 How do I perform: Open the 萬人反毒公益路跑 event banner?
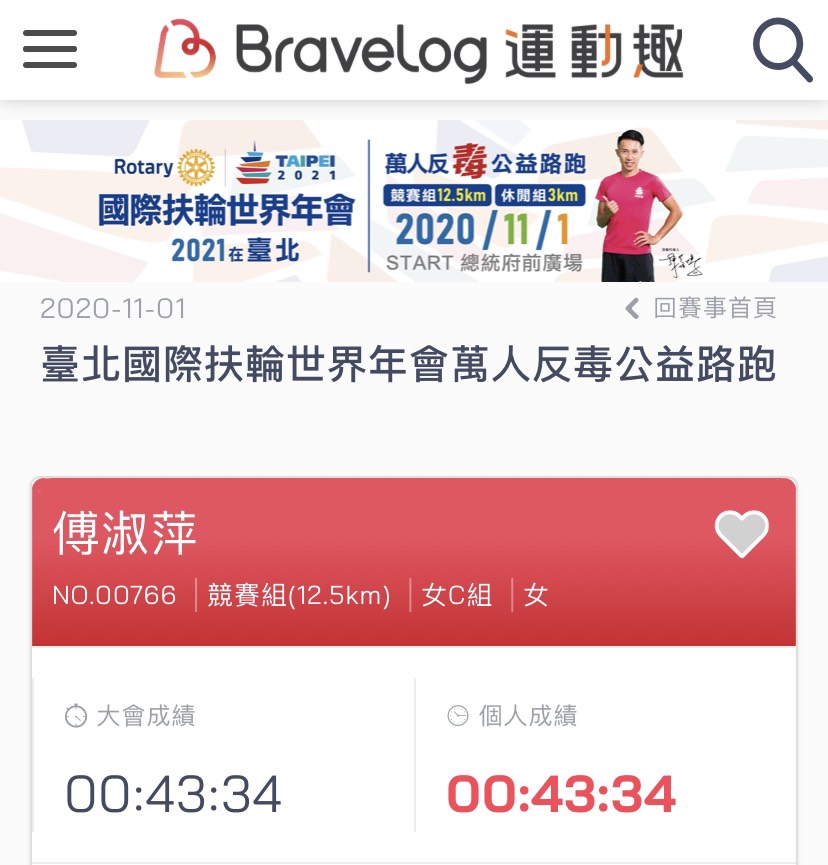pyautogui.click(x=414, y=202)
